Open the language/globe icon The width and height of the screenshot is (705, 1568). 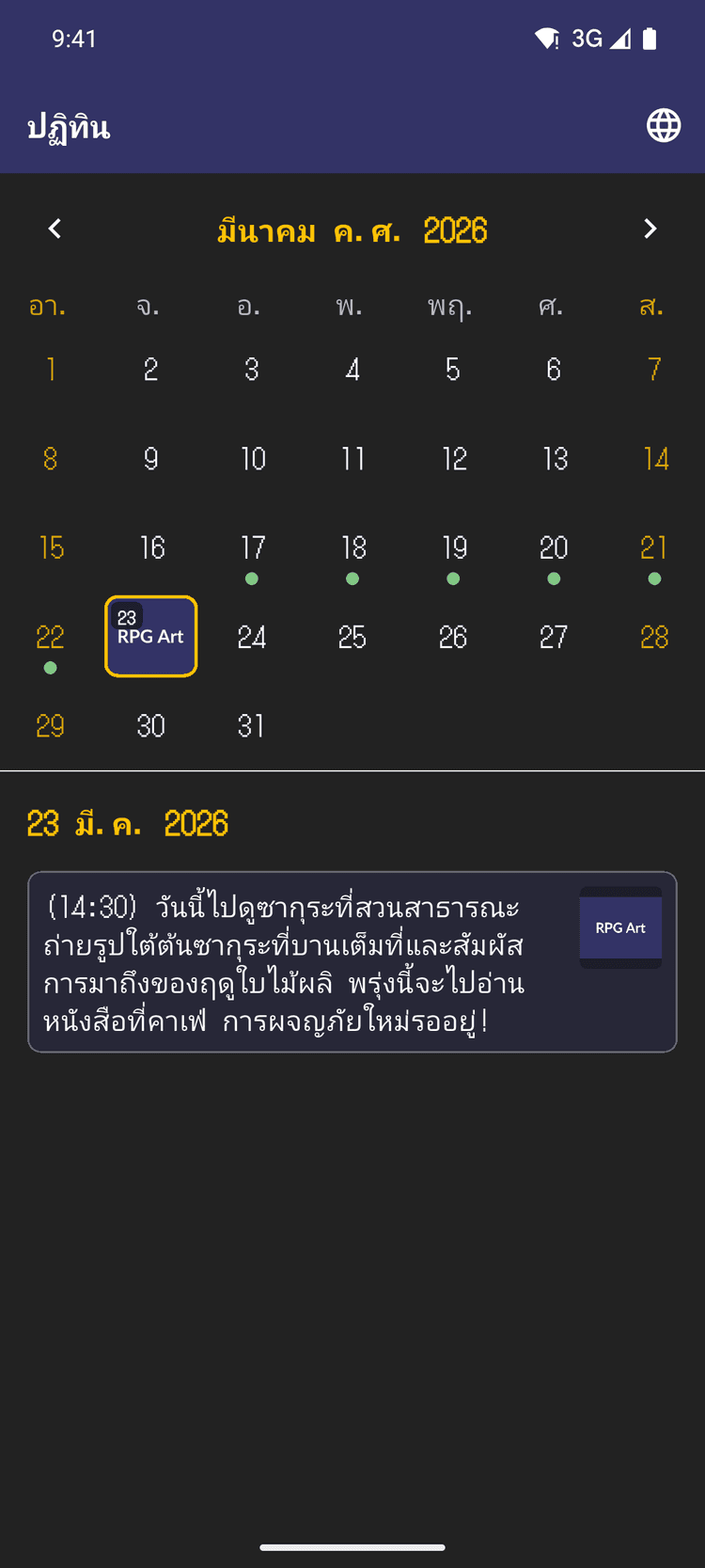pyautogui.click(x=666, y=125)
